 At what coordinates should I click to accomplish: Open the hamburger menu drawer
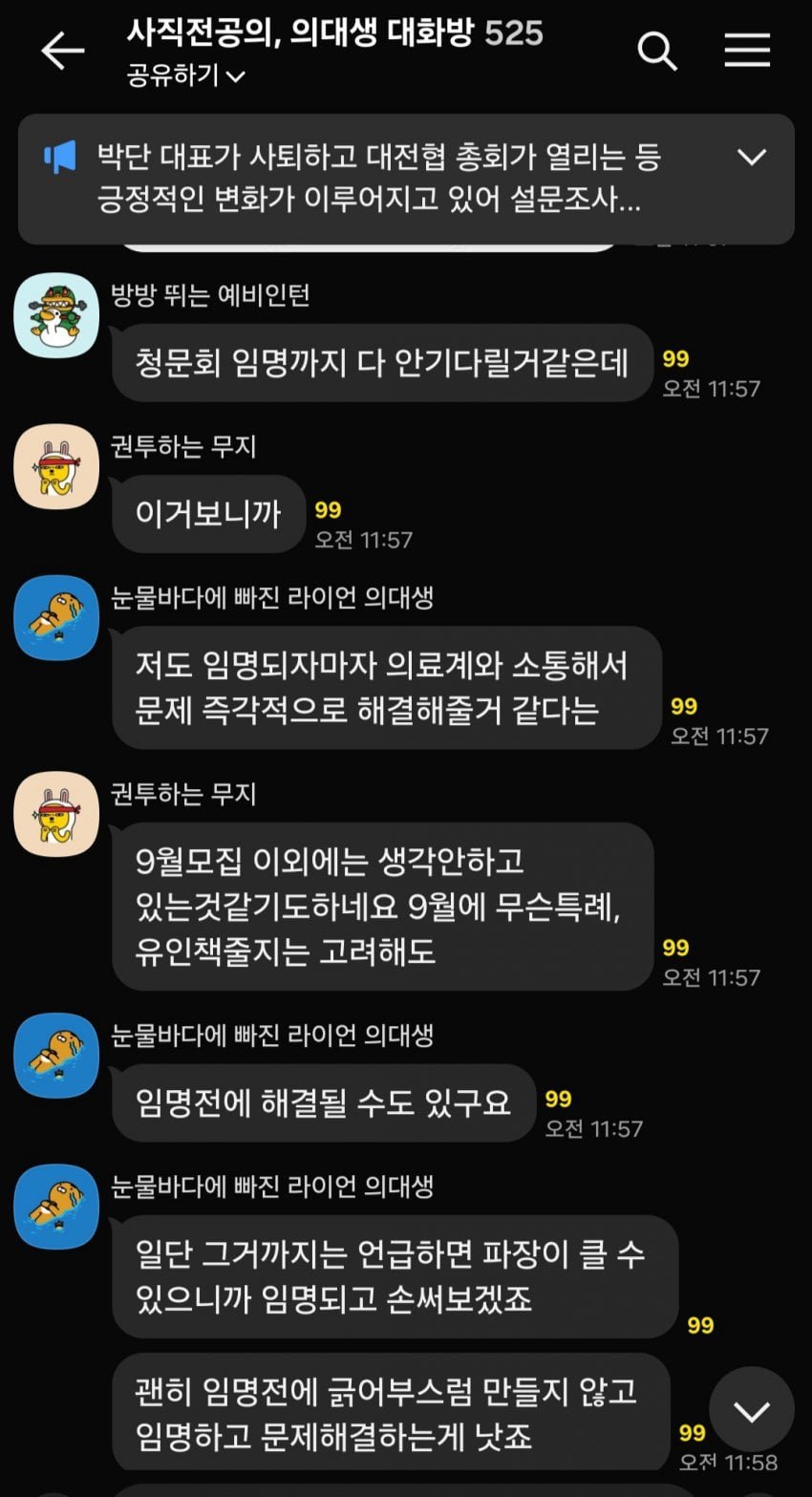[747, 51]
